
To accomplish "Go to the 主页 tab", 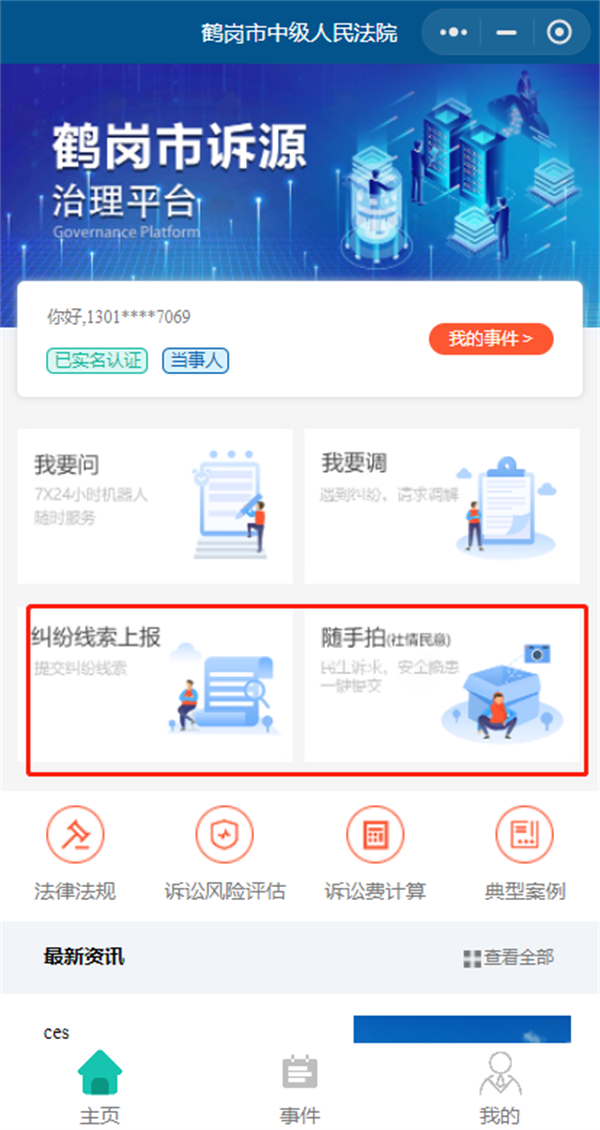I will (x=100, y=1088).
